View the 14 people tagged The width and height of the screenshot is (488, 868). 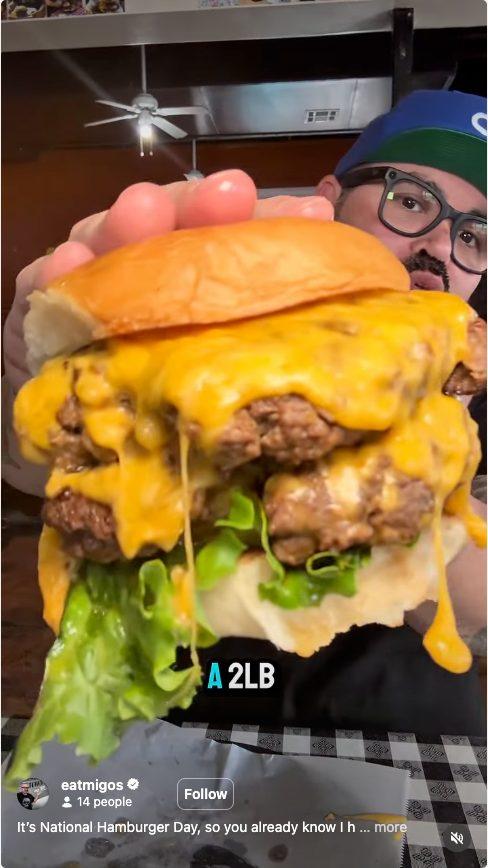click(97, 802)
